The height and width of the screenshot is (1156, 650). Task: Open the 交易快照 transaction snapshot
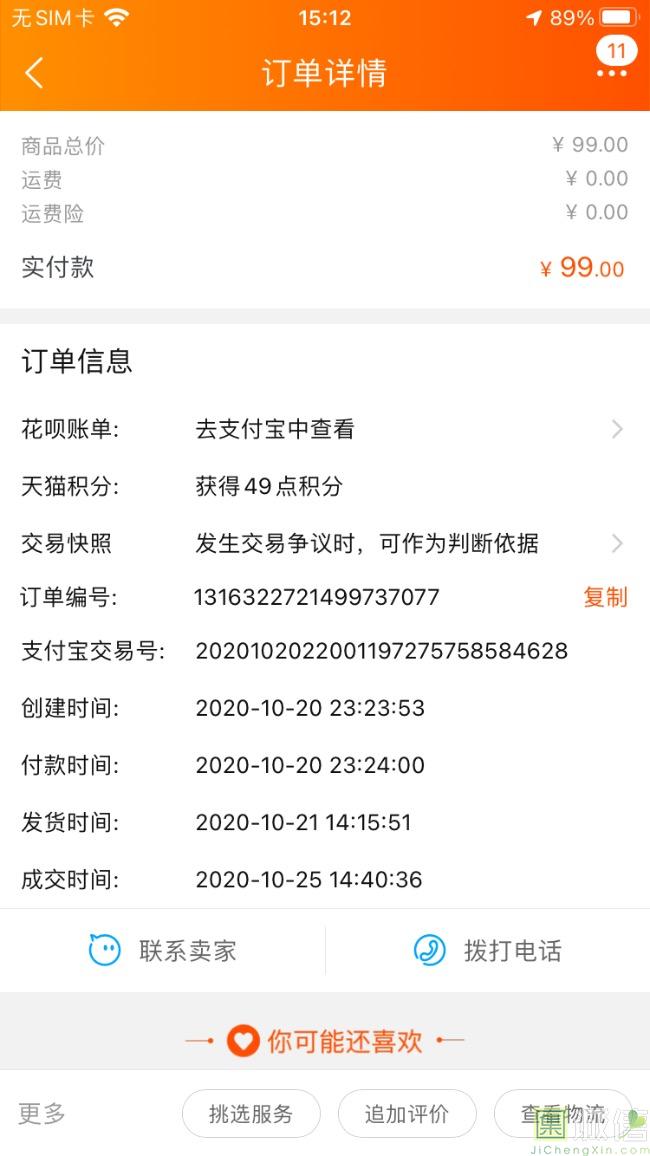[x=324, y=544]
